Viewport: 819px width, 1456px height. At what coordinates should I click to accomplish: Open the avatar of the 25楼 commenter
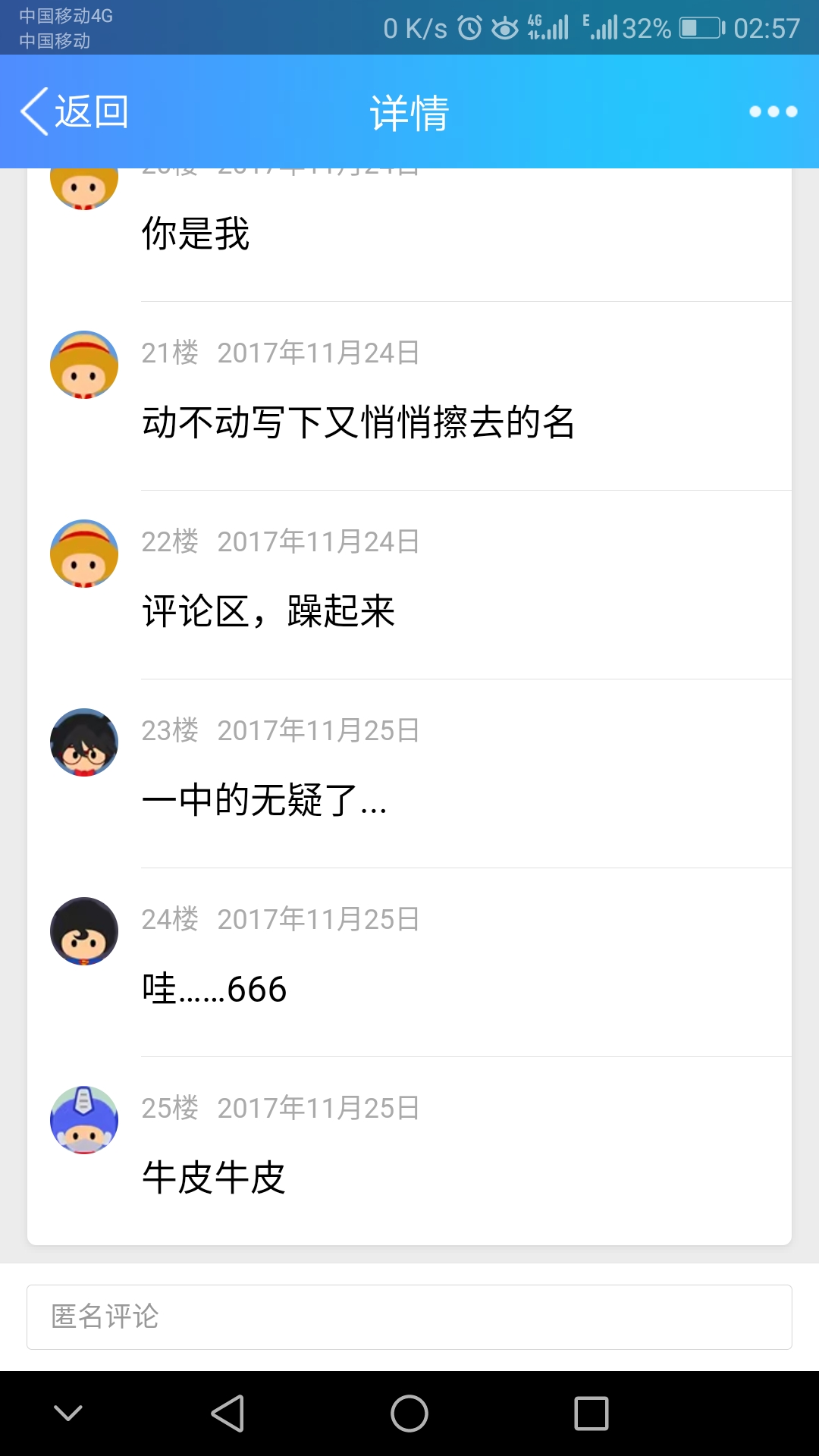point(84,1120)
